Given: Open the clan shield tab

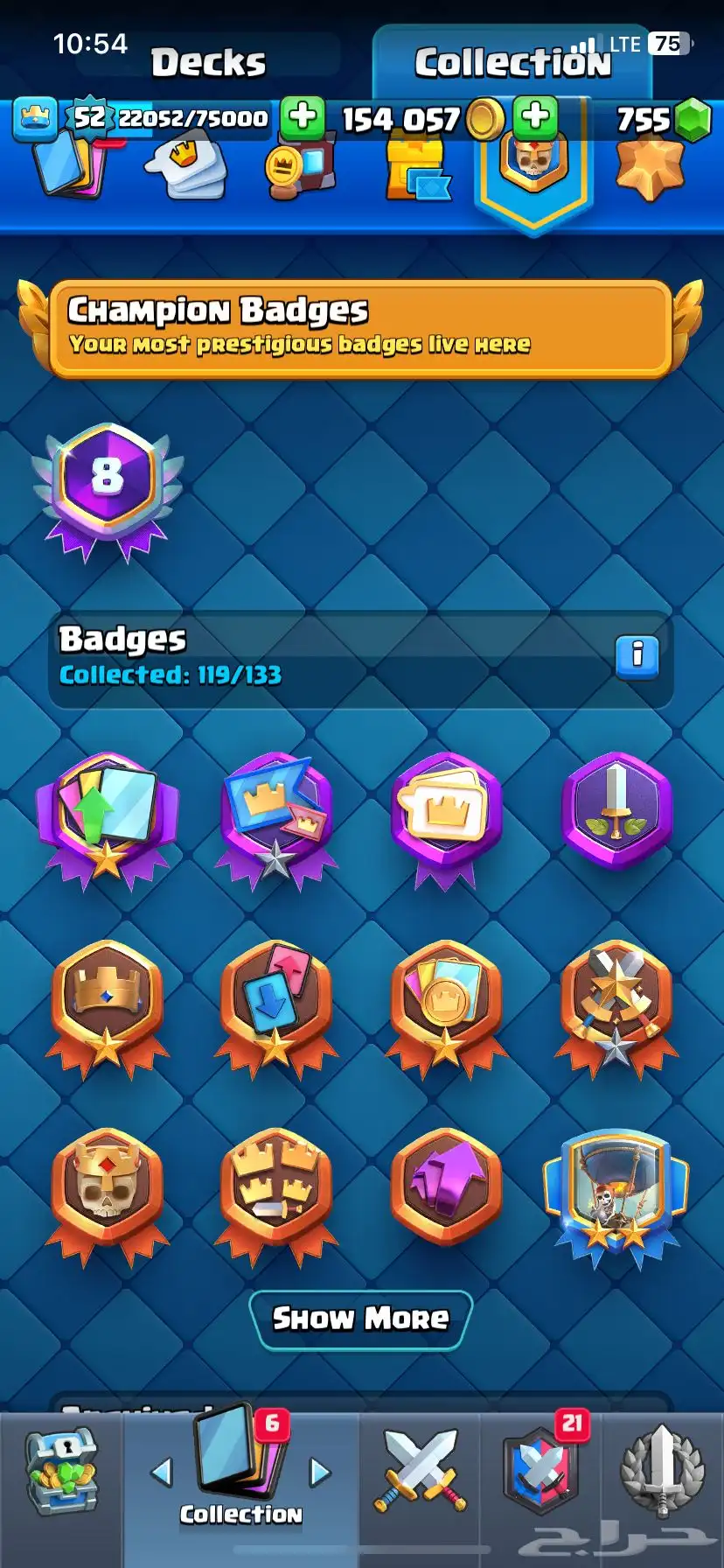Looking at the screenshot, I should click(540, 1472).
